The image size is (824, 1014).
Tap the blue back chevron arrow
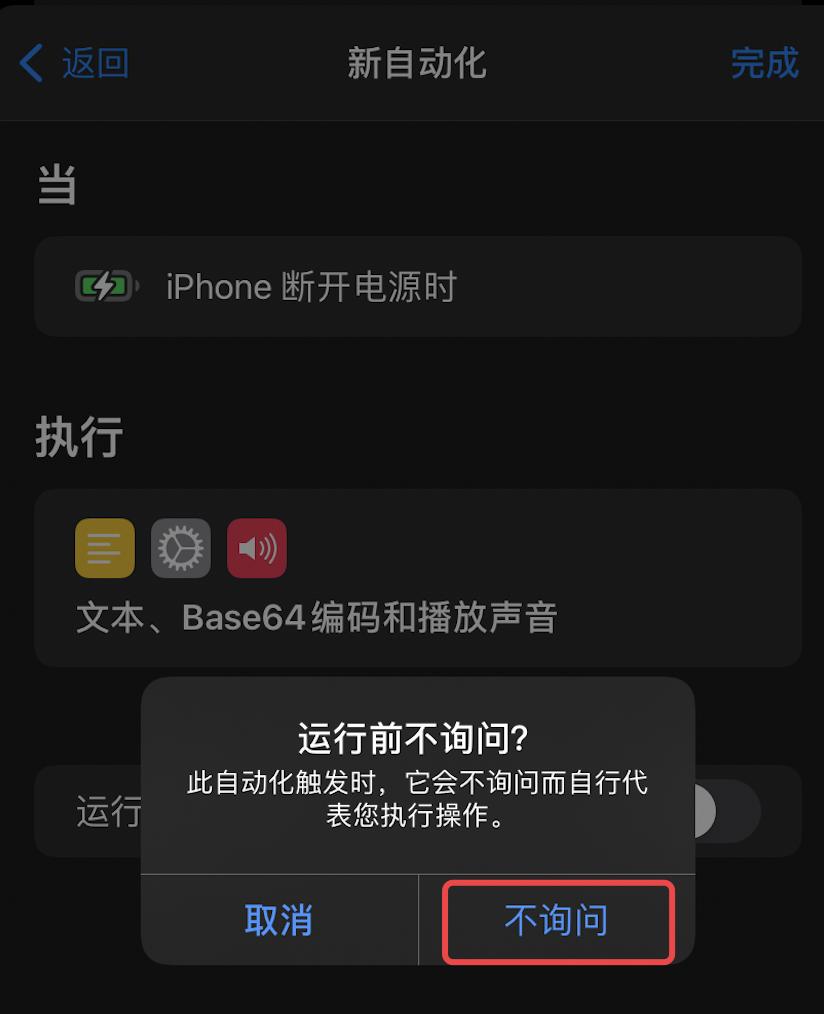pyautogui.click(x=31, y=62)
